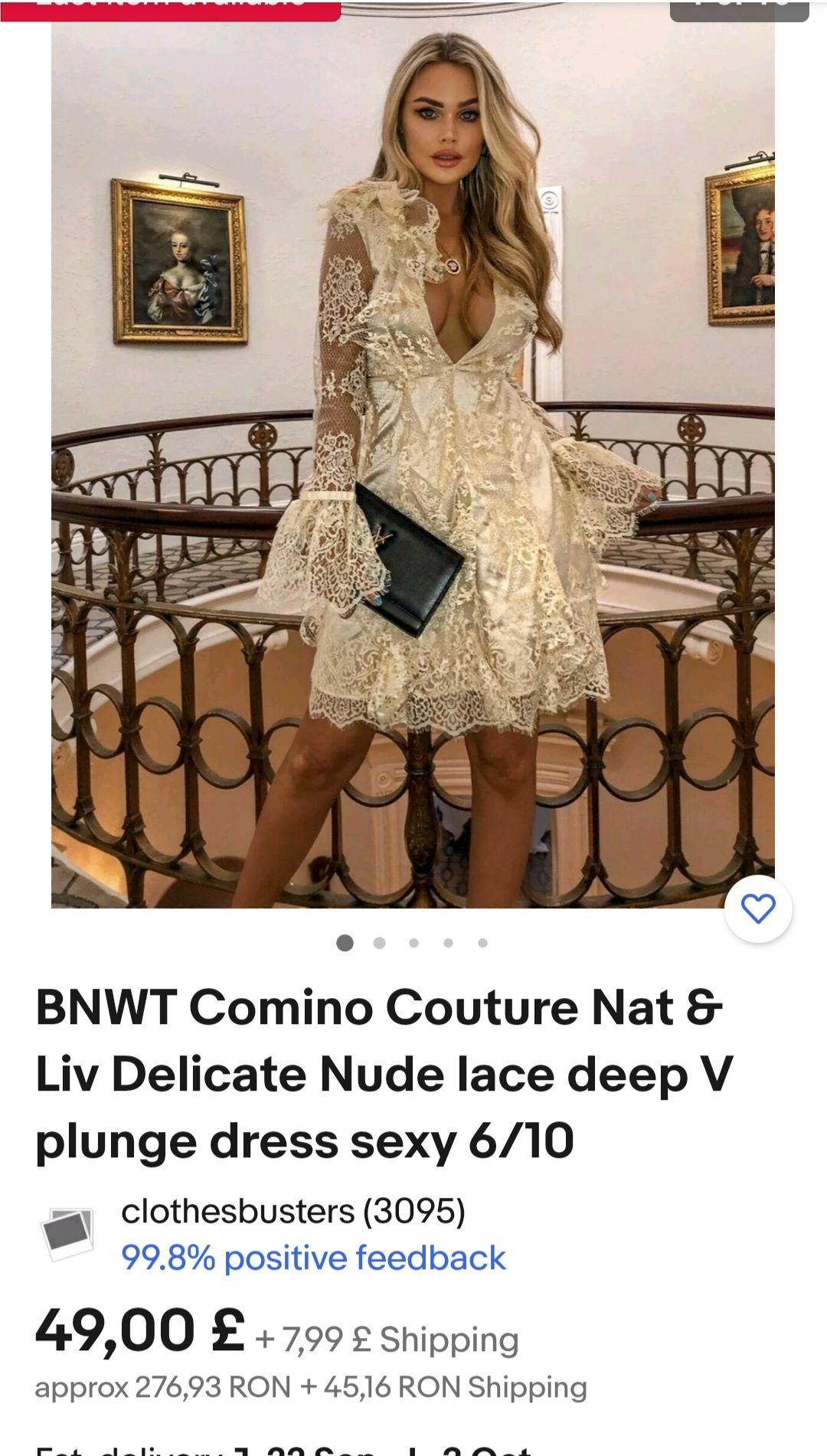Open seller clothesbusters' profile
The height and width of the screenshot is (1456, 827).
tap(293, 1211)
